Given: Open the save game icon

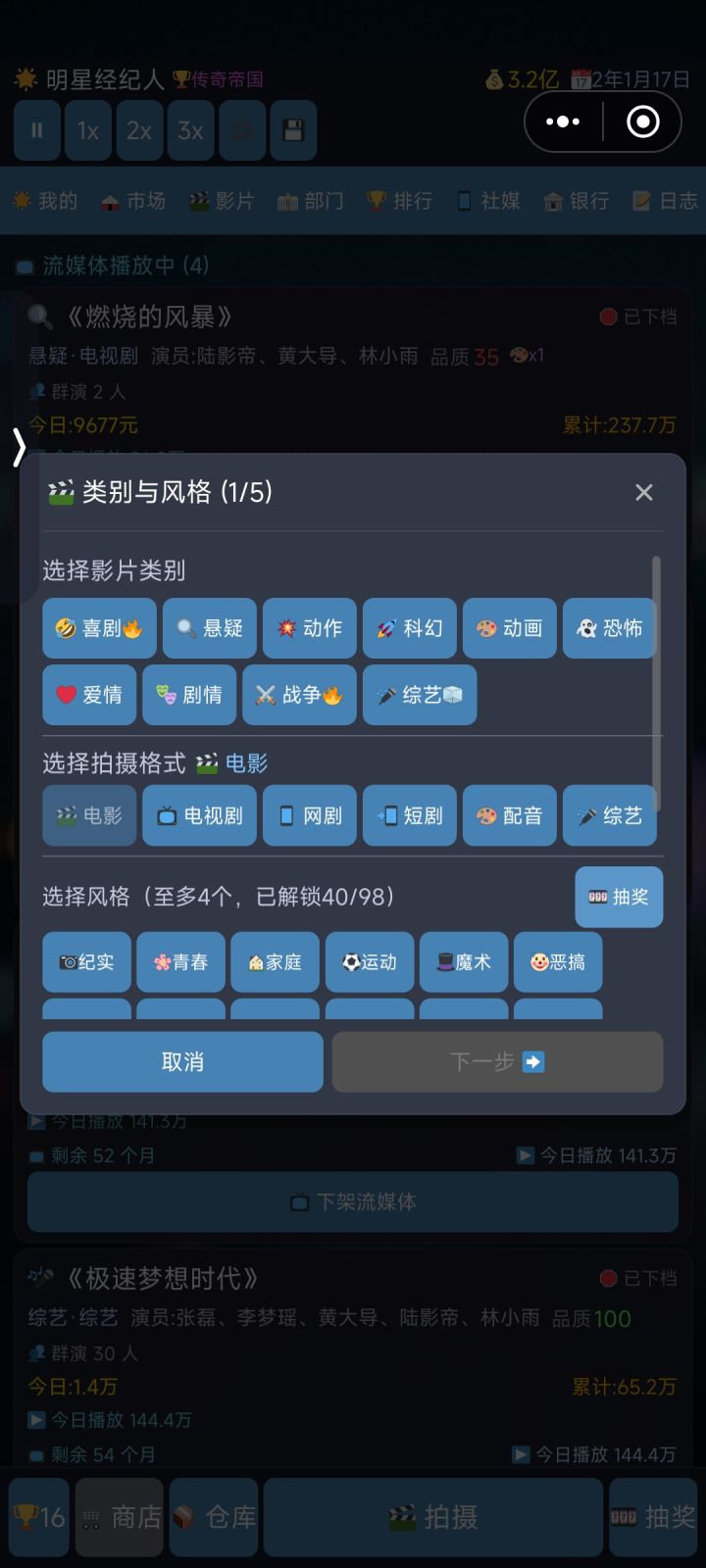Looking at the screenshot, I should [292, 130].
